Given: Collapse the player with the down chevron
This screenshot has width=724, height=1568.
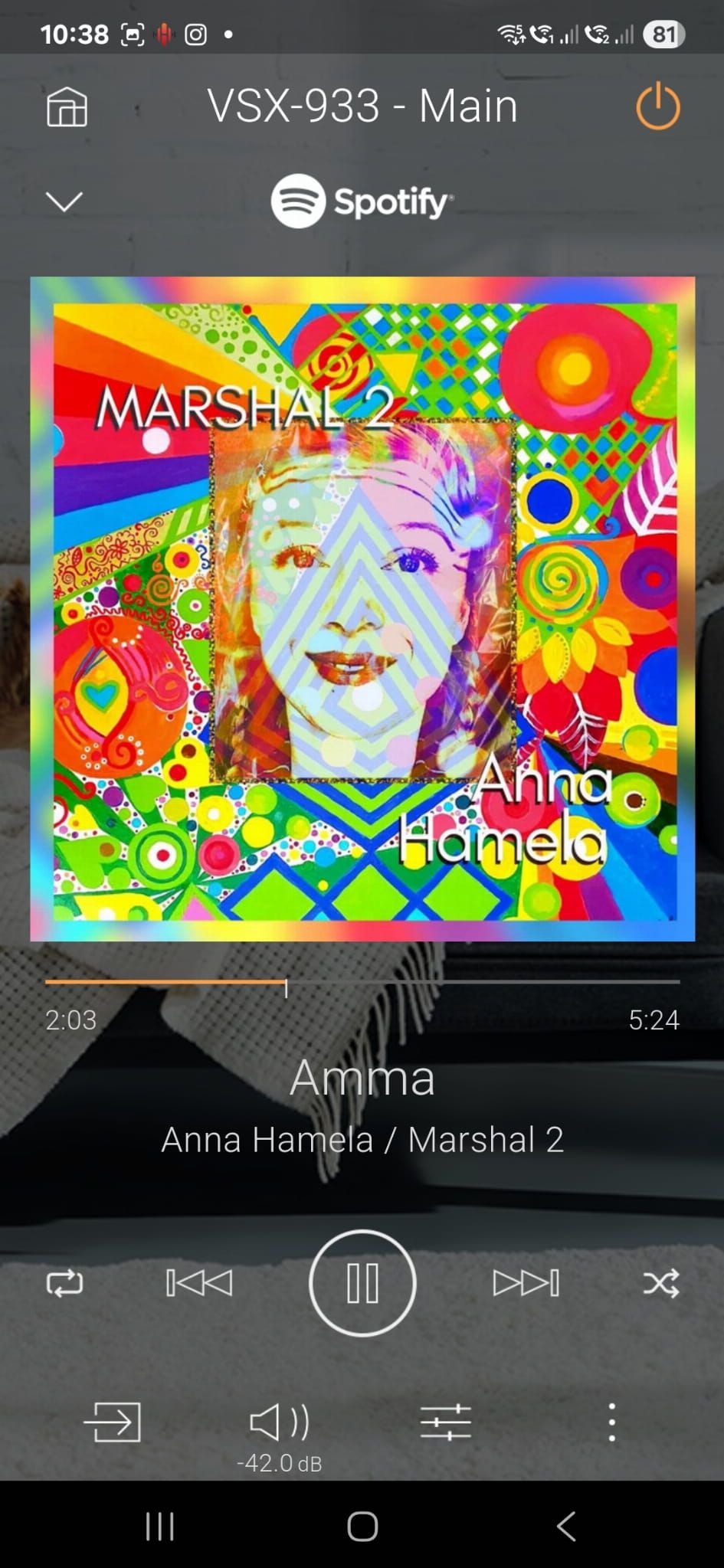Looking at the screenshot, I should [x=64, y=201].
